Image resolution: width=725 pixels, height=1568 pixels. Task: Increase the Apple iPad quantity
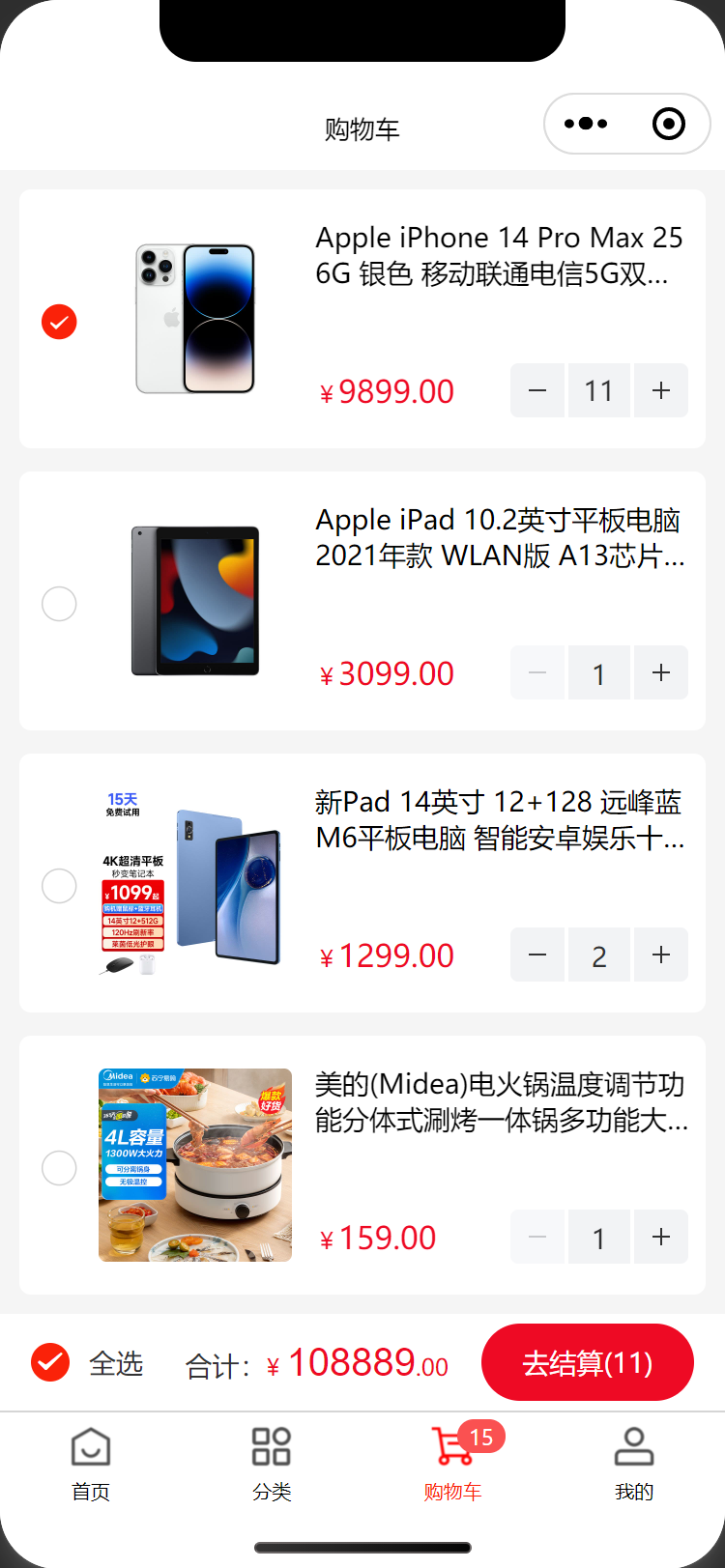pos(661,672)
